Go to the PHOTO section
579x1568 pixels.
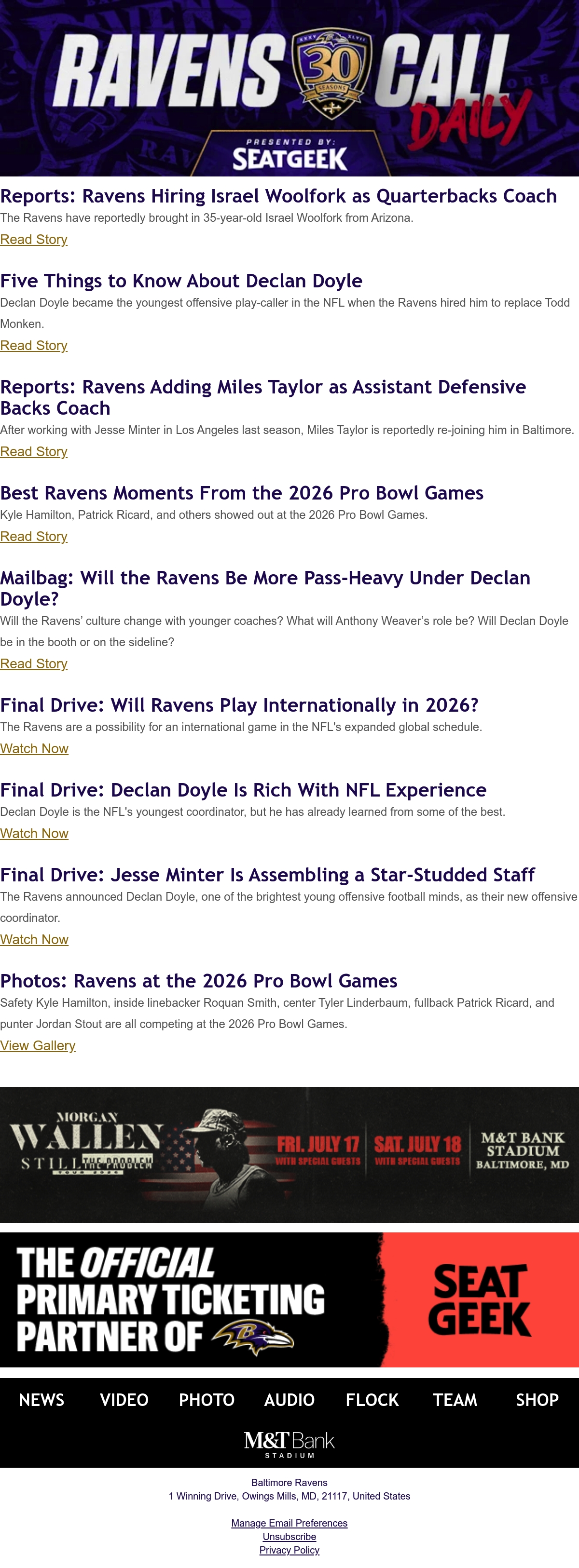tap(207, 1399)
